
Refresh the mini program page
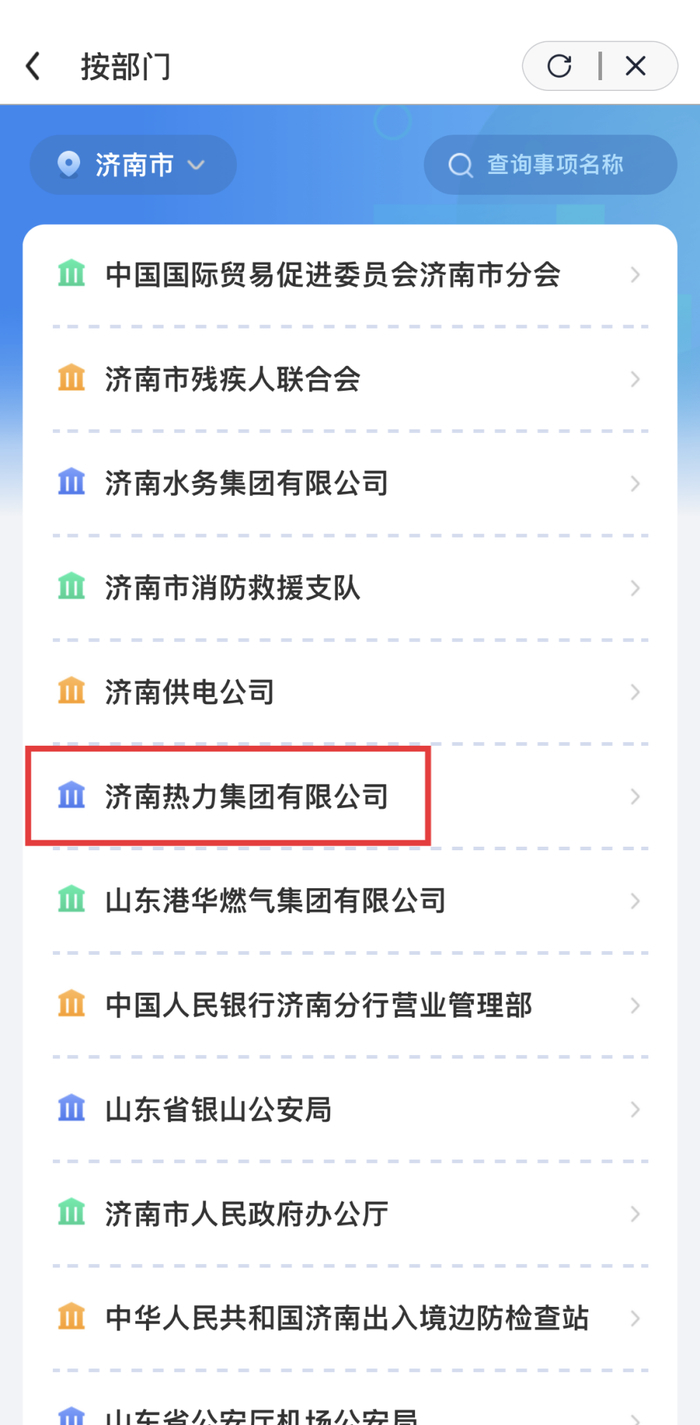click(x=560, y=66)
